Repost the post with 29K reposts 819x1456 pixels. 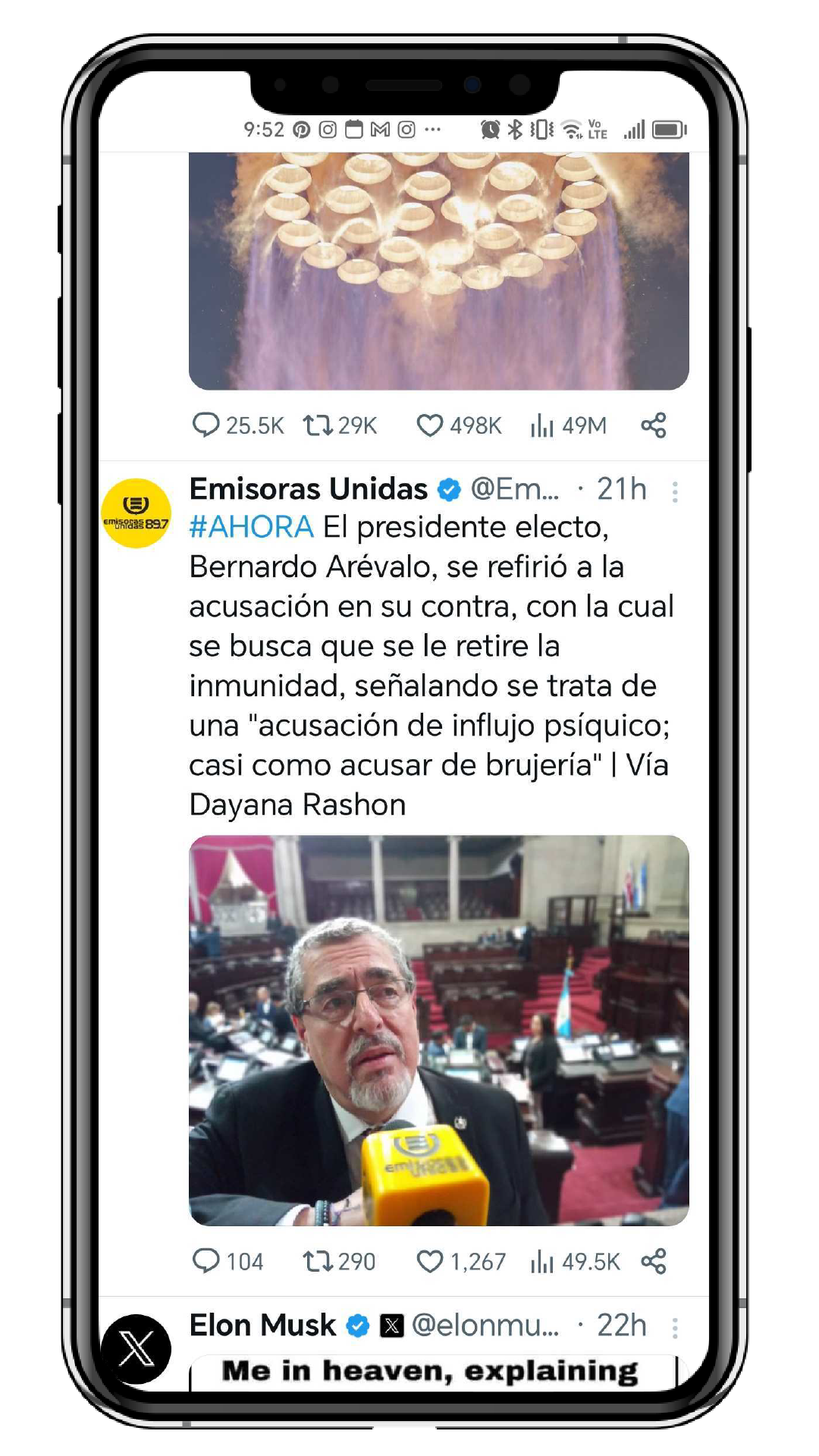pyautogui.click(x=318, y=425)
